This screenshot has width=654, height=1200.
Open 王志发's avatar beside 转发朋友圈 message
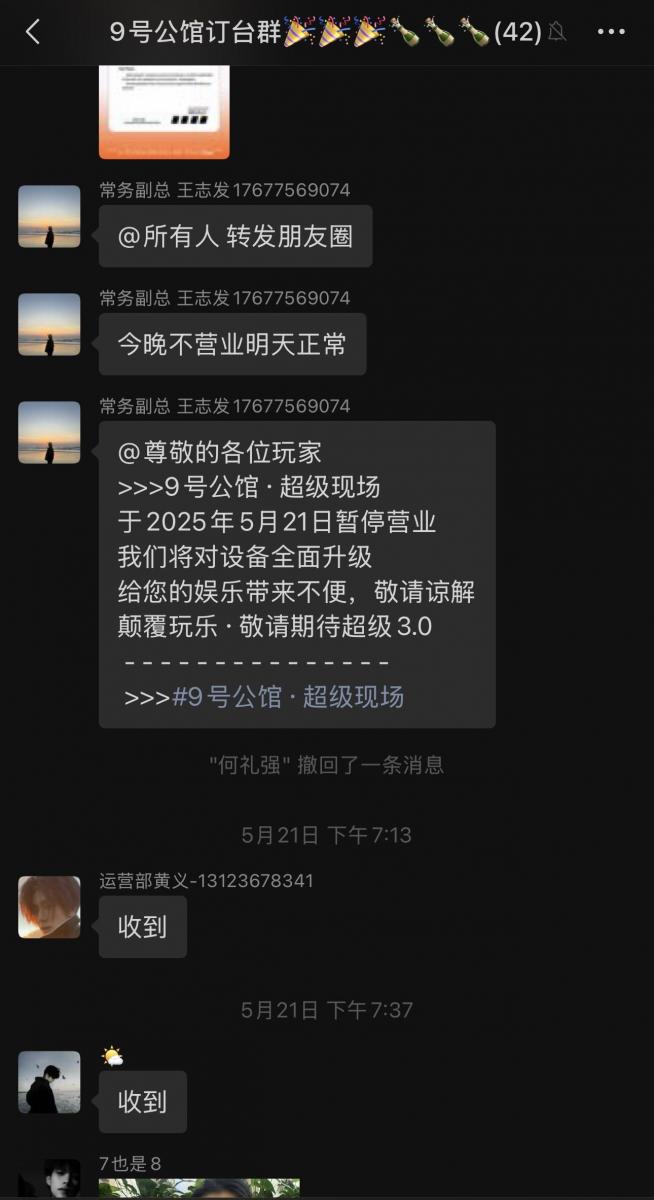point(49,216)
